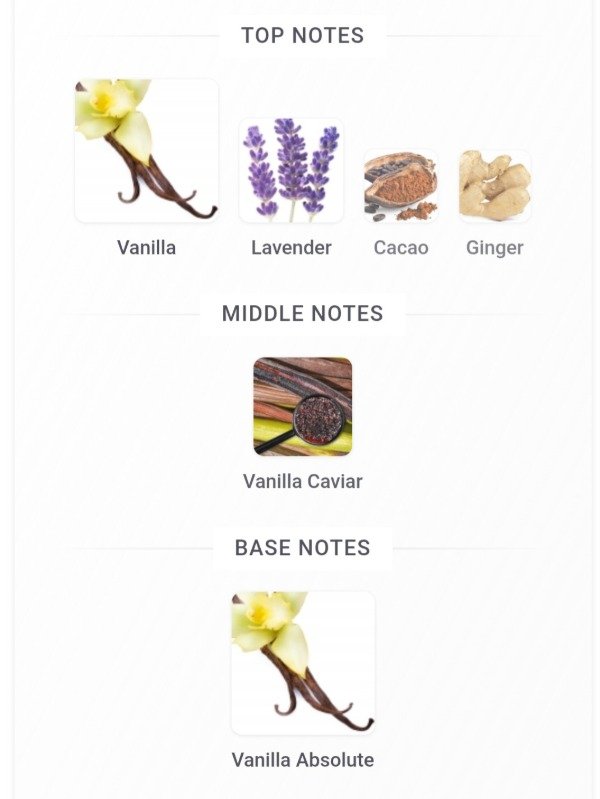This screenshot has height=799, width=600.
Task: Open the Vanilla Caviar middle note
Action: click(x=302, y=407)
